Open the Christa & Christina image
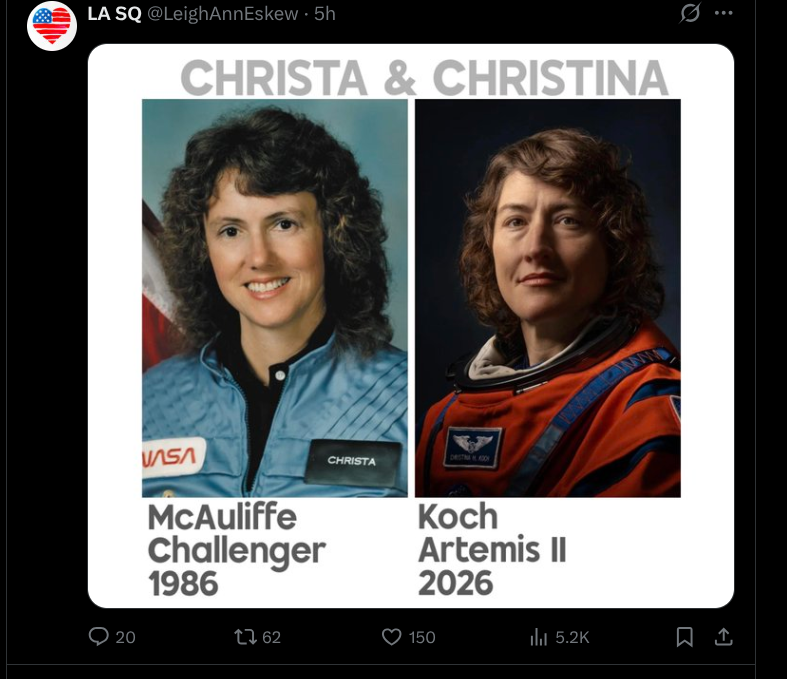787x679 pixels. 411,325
